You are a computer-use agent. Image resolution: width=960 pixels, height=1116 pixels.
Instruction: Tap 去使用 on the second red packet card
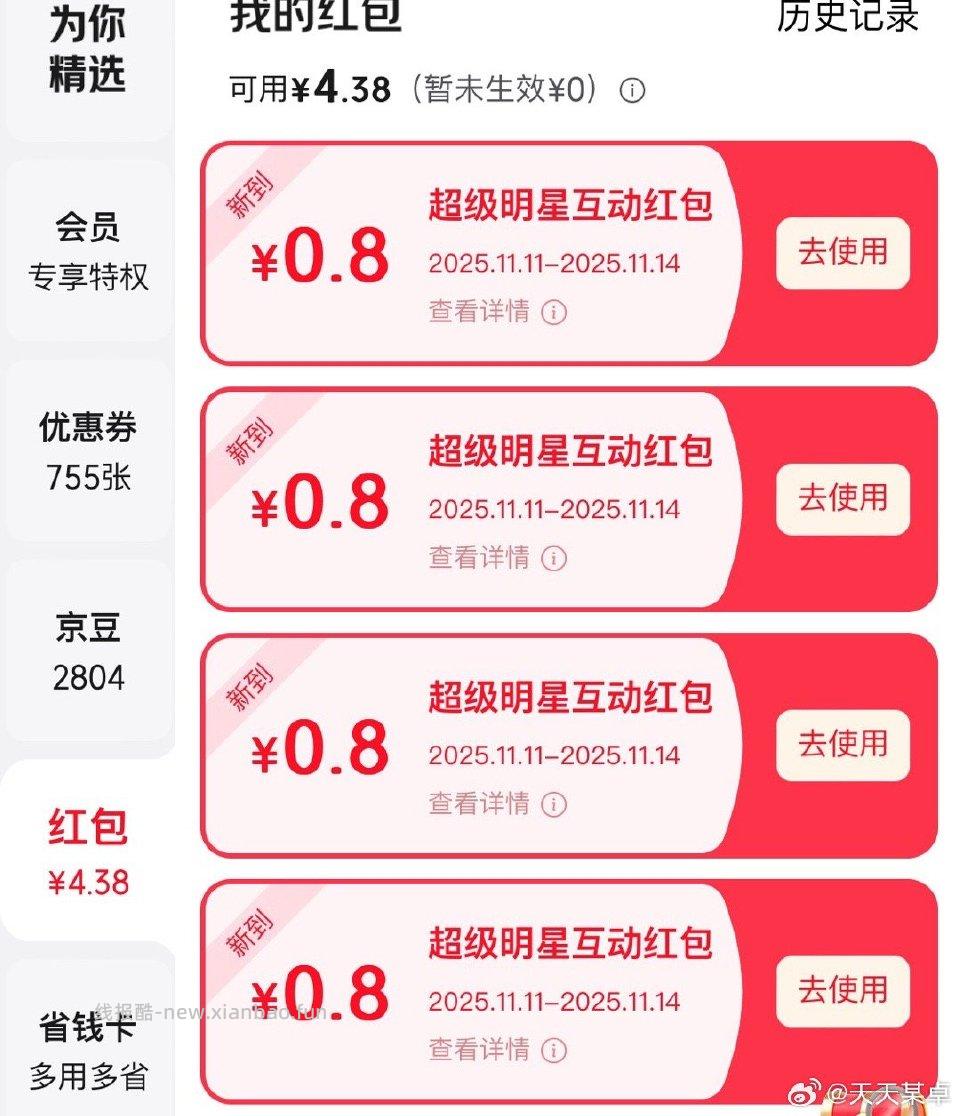[x=843, y=500]
